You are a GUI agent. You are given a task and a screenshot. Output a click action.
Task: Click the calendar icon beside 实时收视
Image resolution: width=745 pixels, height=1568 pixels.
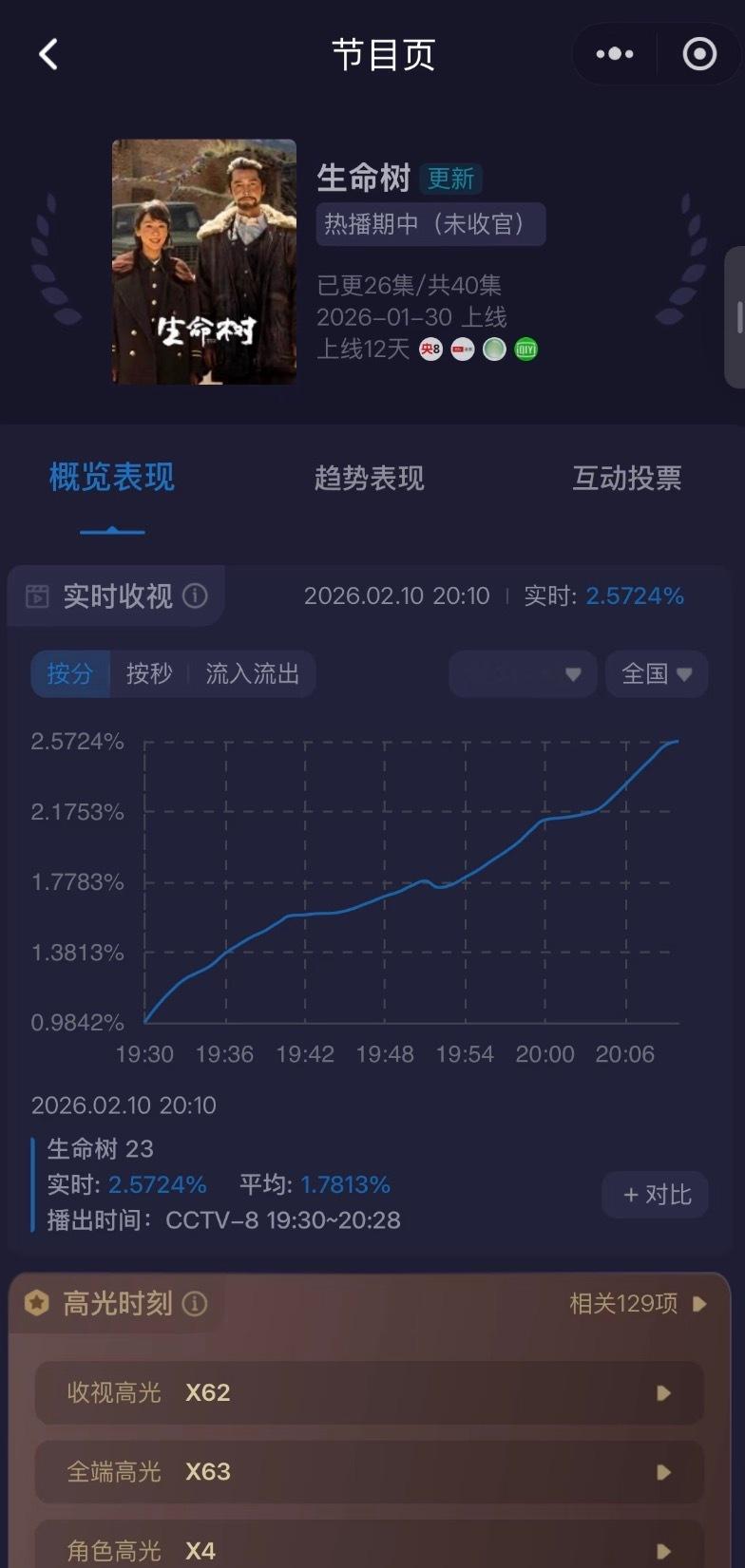[x=36, y=596]
